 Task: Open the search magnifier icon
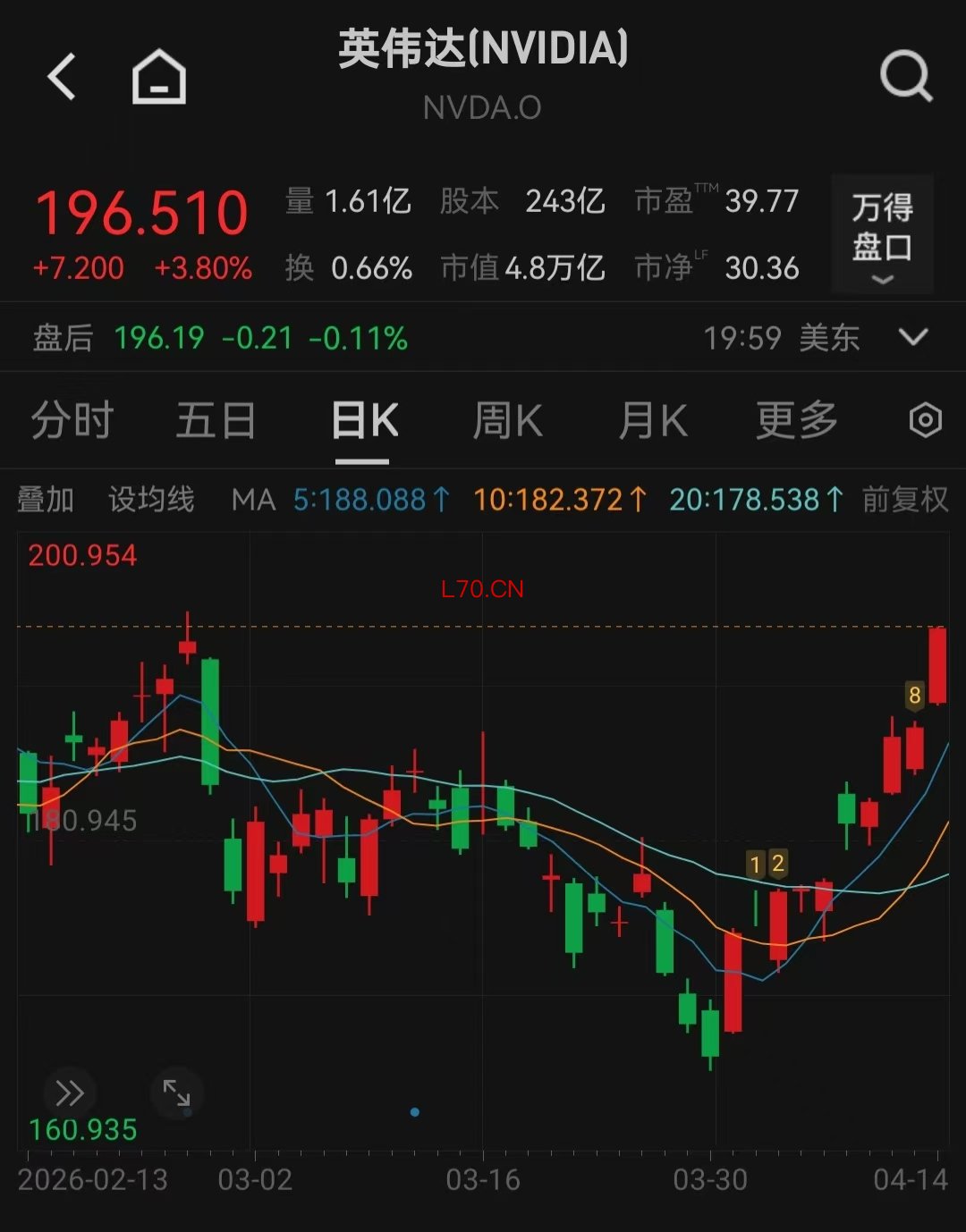905,77
